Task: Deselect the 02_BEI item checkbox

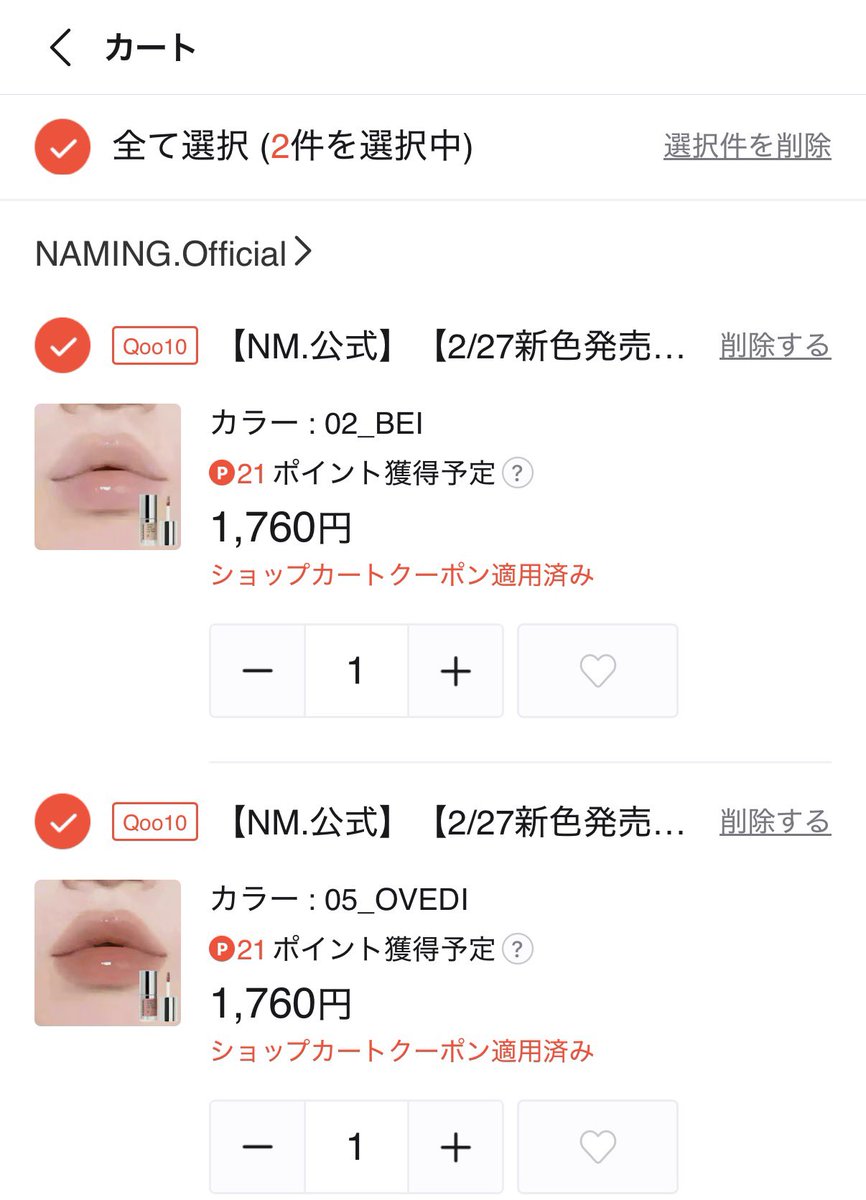Action: tap(62, 347)
